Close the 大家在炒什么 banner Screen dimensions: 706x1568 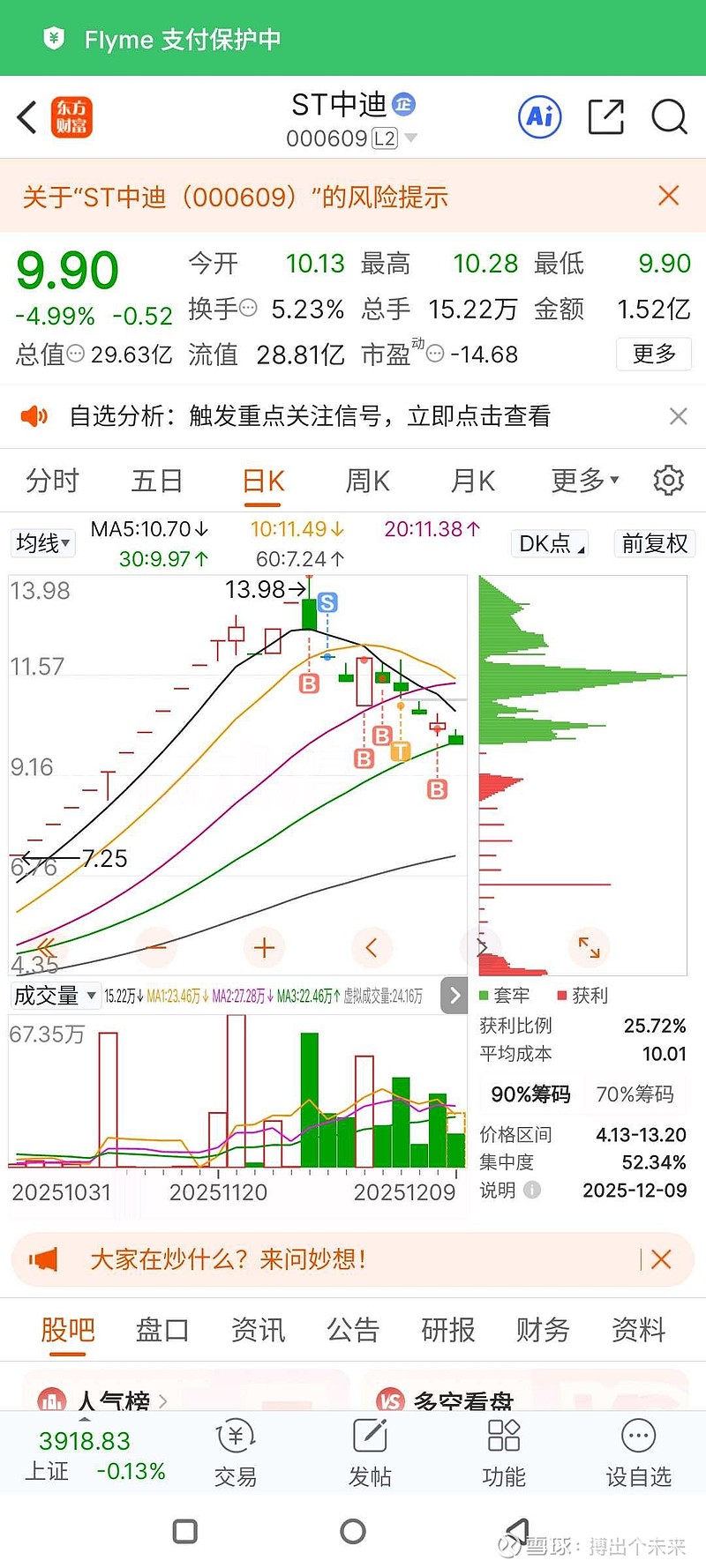click(661, 1259)
